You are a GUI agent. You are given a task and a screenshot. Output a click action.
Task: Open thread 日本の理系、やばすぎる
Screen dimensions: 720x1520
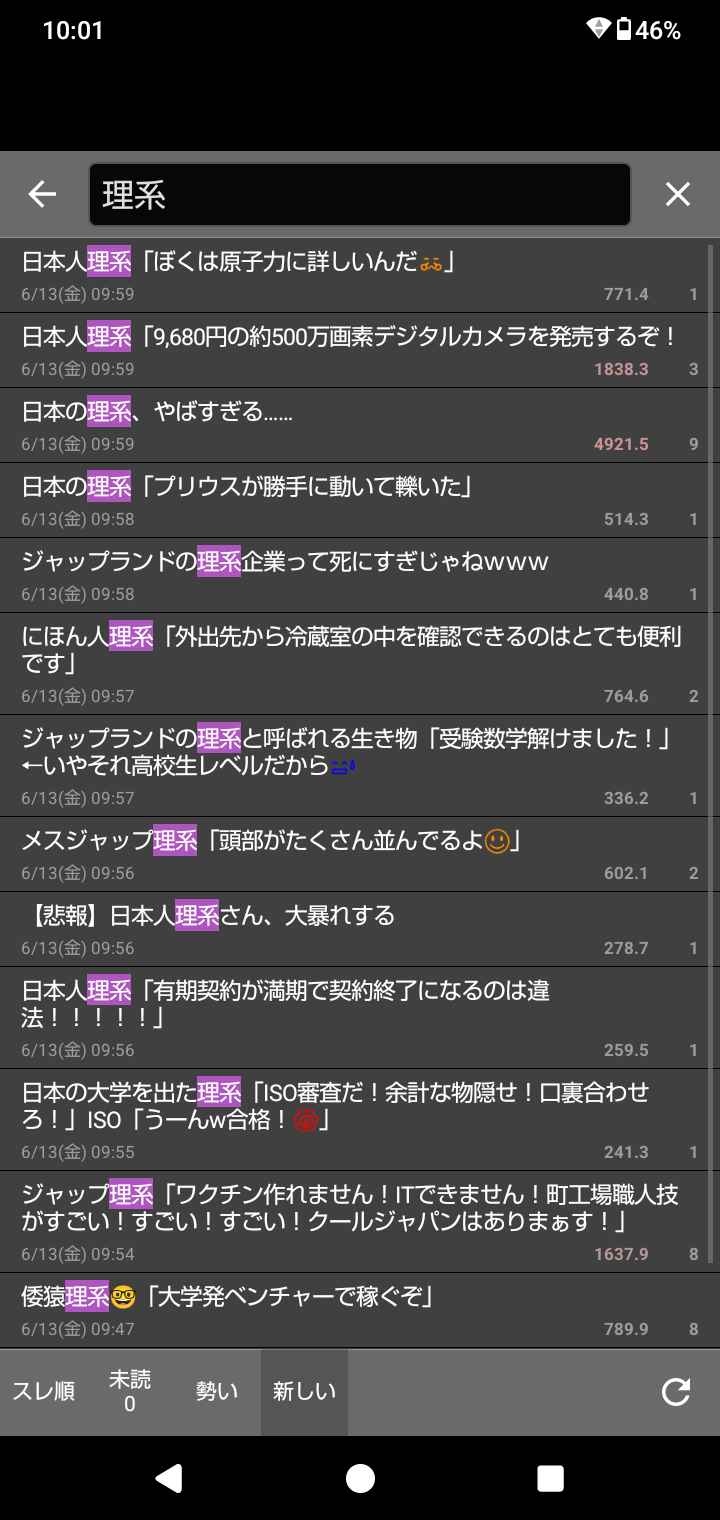pyautogui.click(x=350, y=425)
